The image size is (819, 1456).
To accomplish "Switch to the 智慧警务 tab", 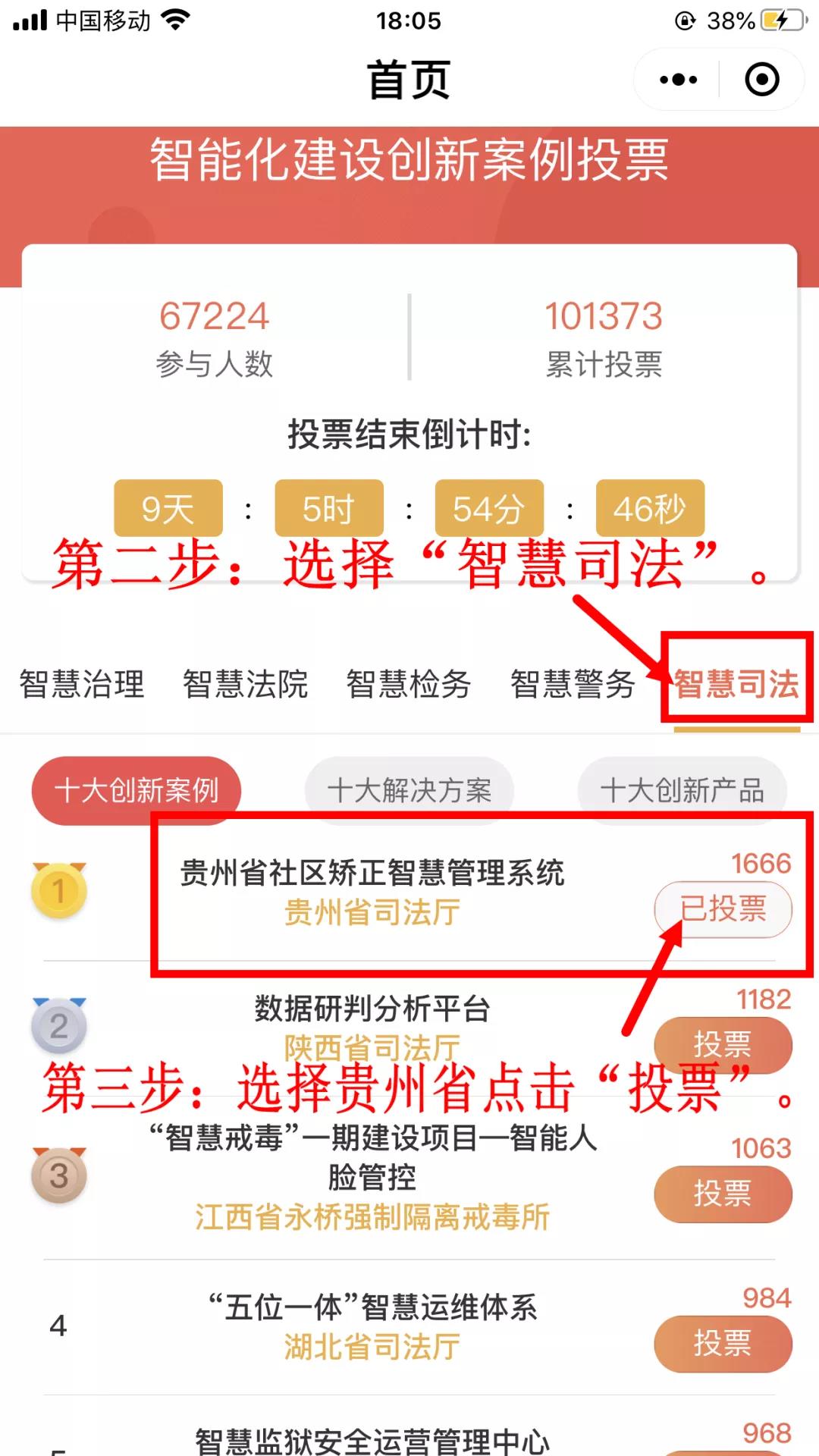I will coord(573,684).
